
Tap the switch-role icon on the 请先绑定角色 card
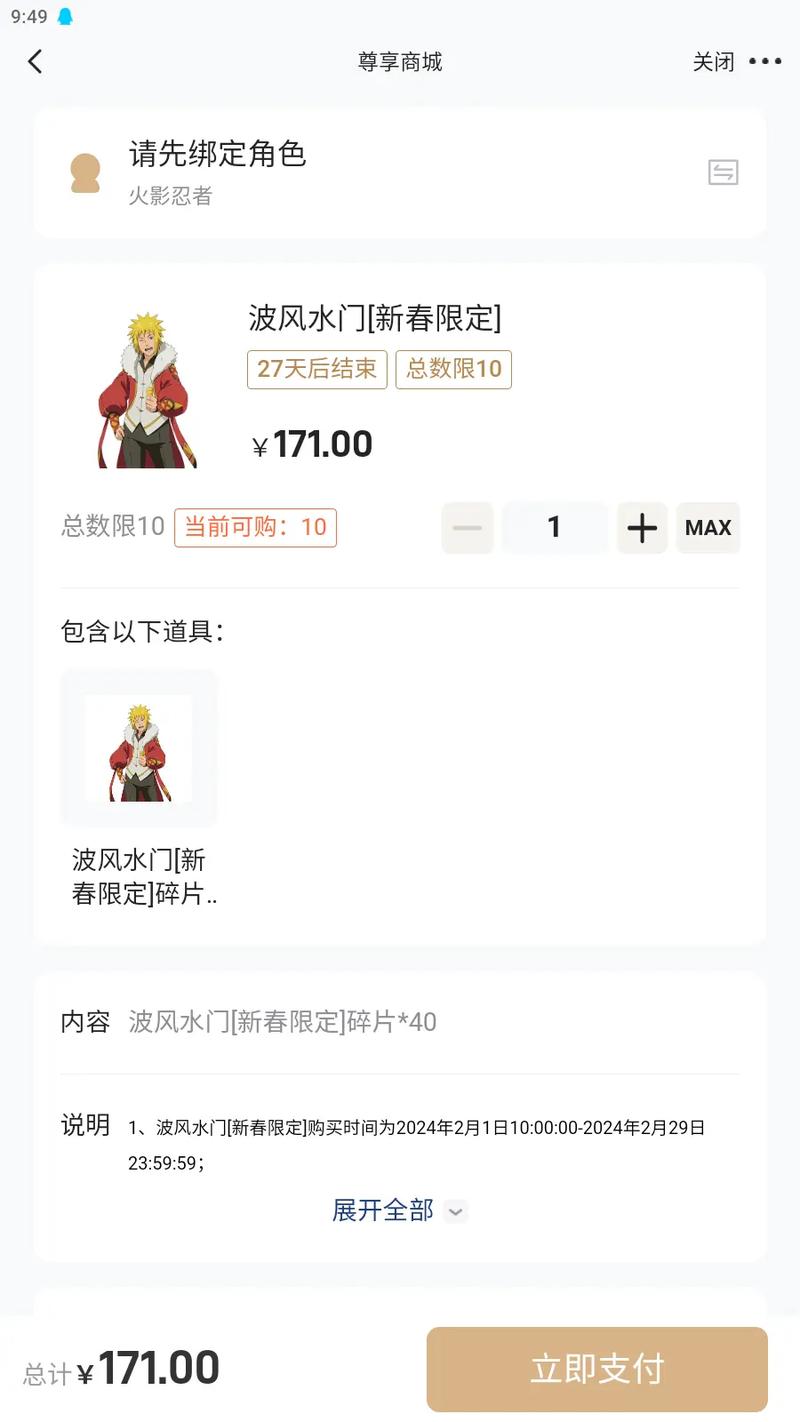(723, 172)
